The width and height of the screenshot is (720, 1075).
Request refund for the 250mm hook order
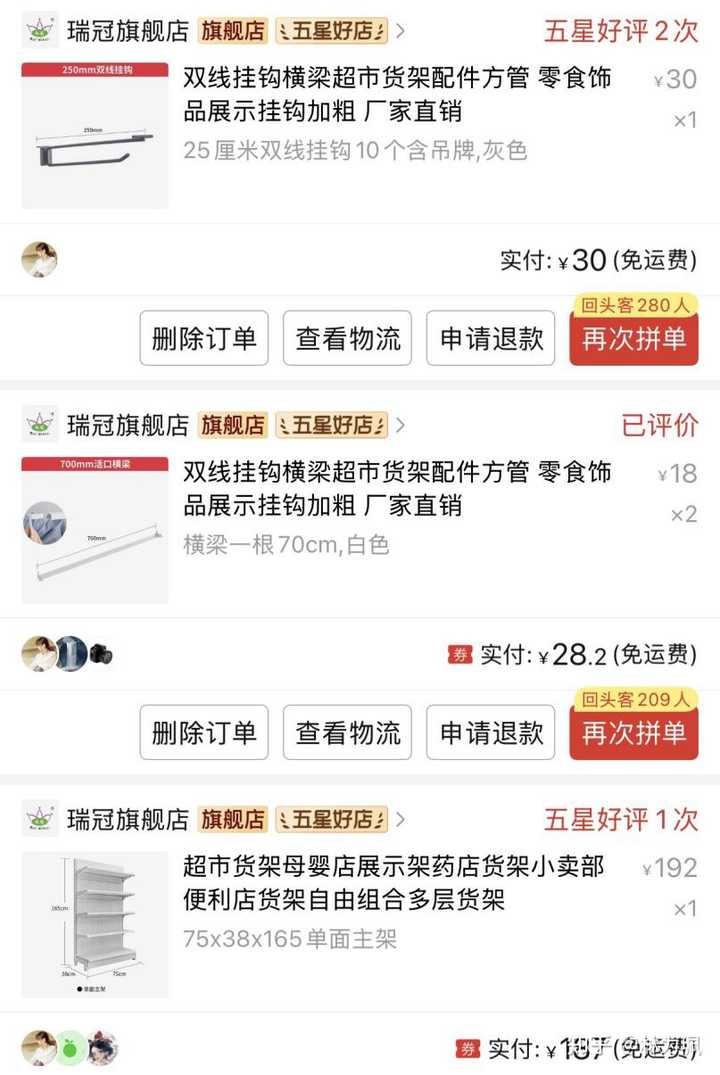[491, 338]
